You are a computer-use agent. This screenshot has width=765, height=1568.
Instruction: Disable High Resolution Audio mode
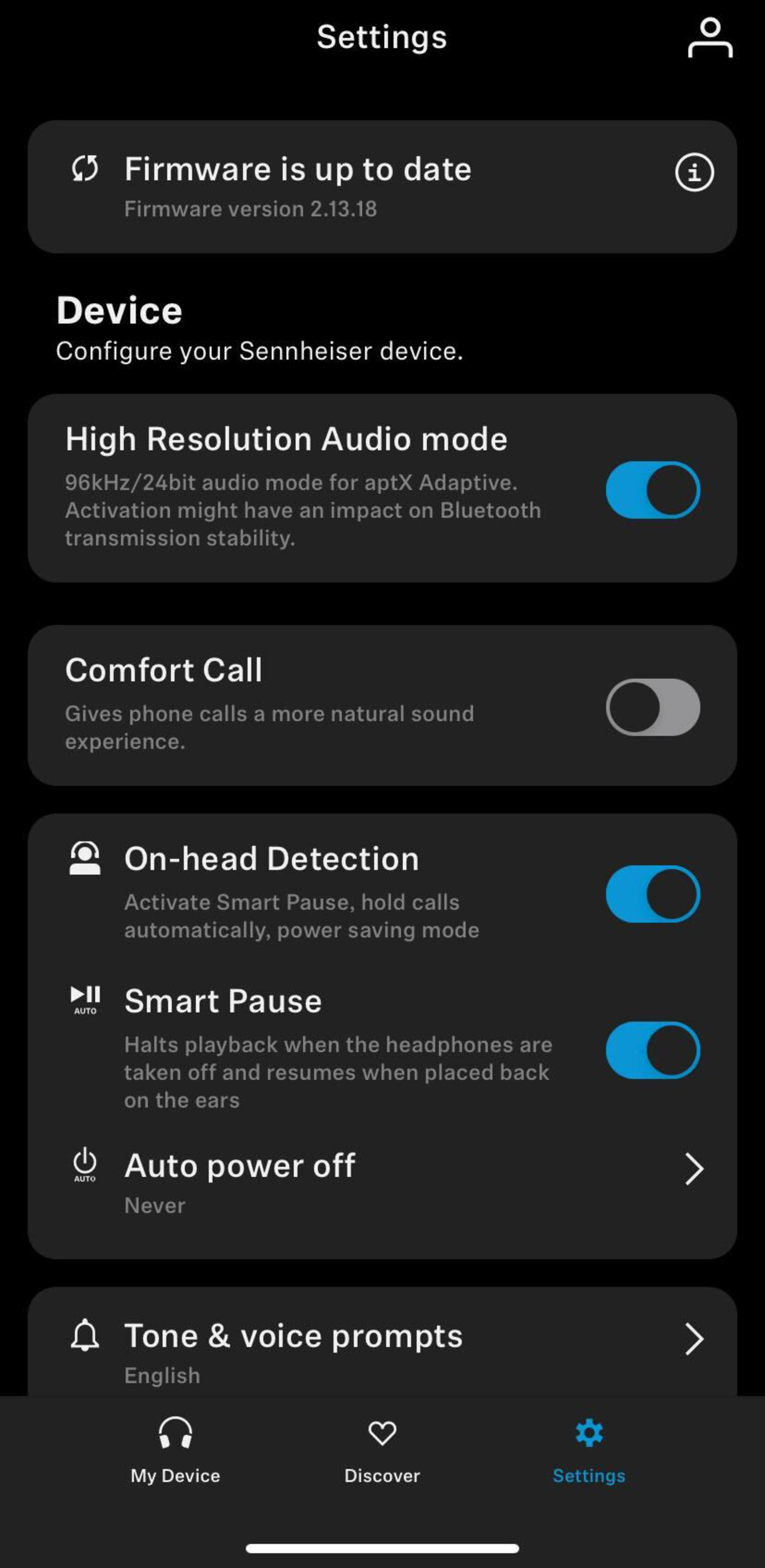[x=652, y=490]
